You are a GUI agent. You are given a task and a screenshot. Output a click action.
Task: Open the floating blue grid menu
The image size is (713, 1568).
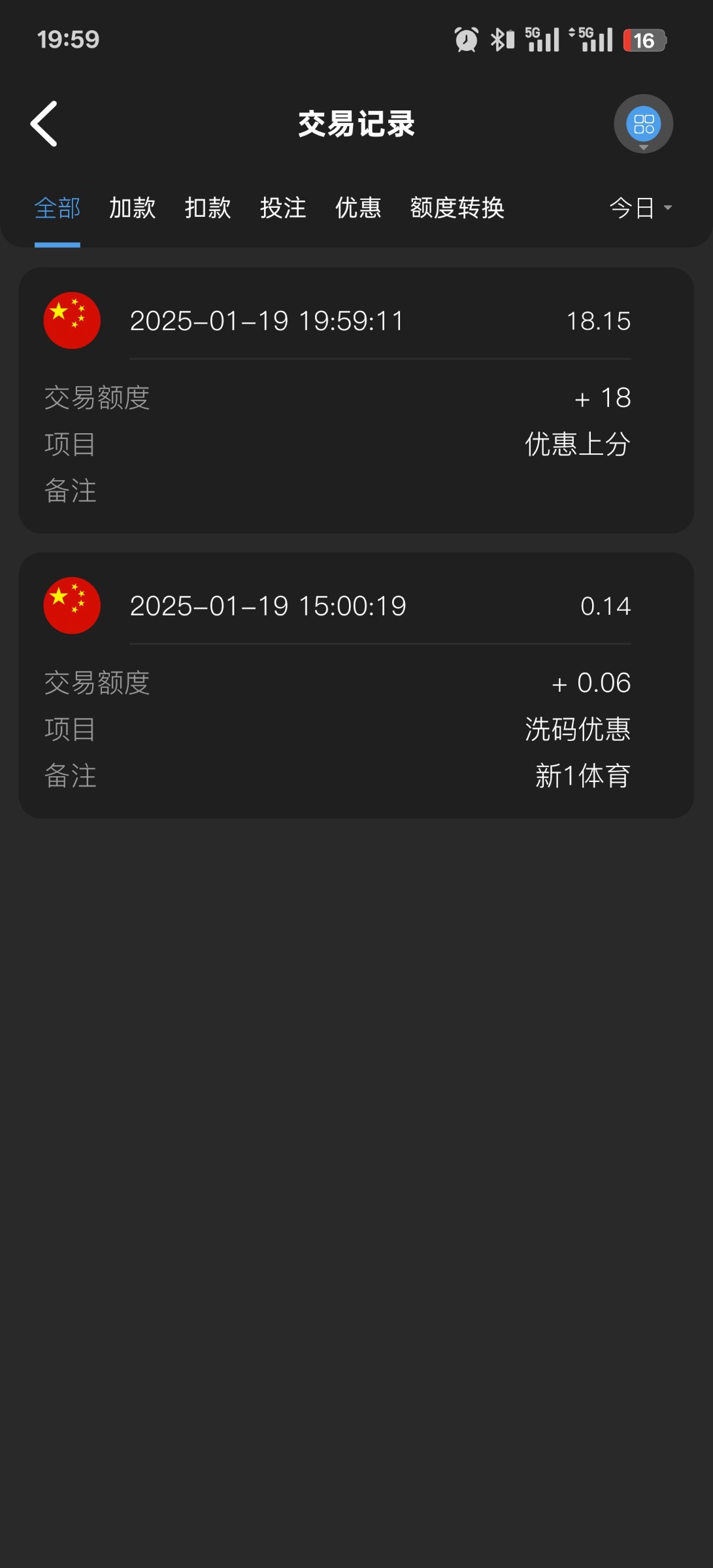[x=643, y=124]
